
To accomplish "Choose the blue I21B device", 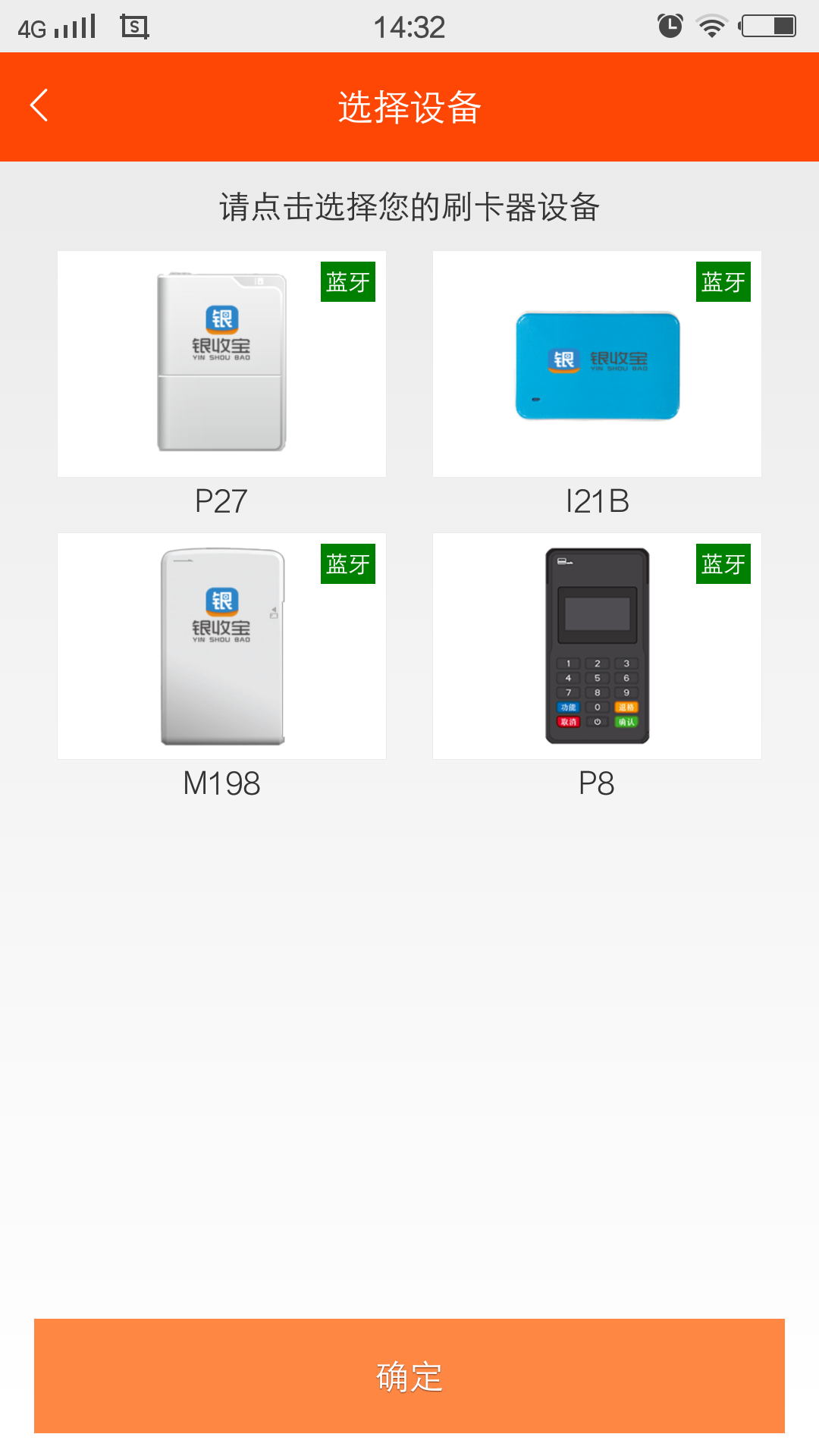I will (597, 364).
